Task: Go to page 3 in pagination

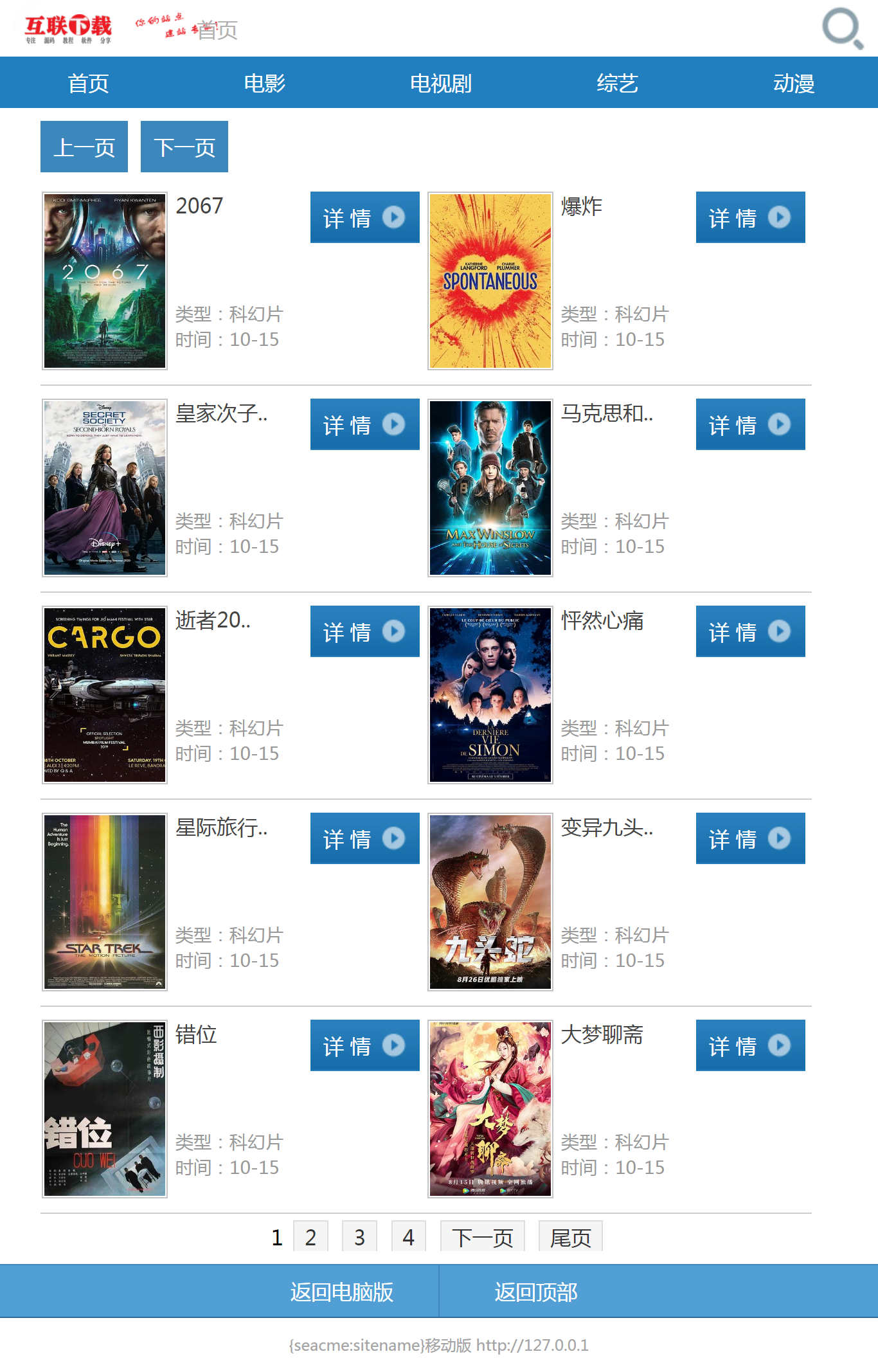Action: 359,1237
